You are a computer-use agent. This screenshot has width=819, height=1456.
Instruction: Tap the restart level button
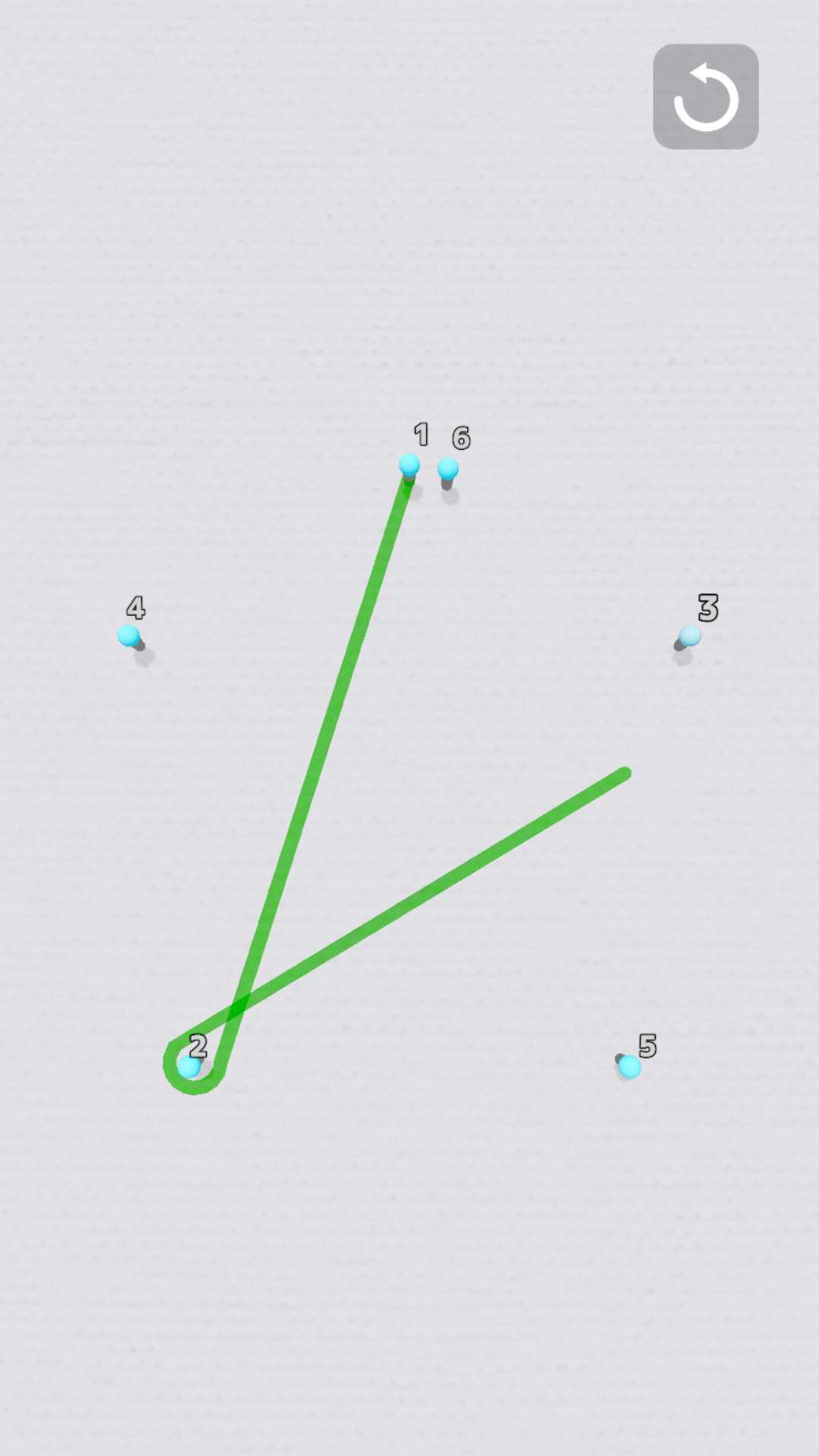pyautogui.click(x=705, y=96)
